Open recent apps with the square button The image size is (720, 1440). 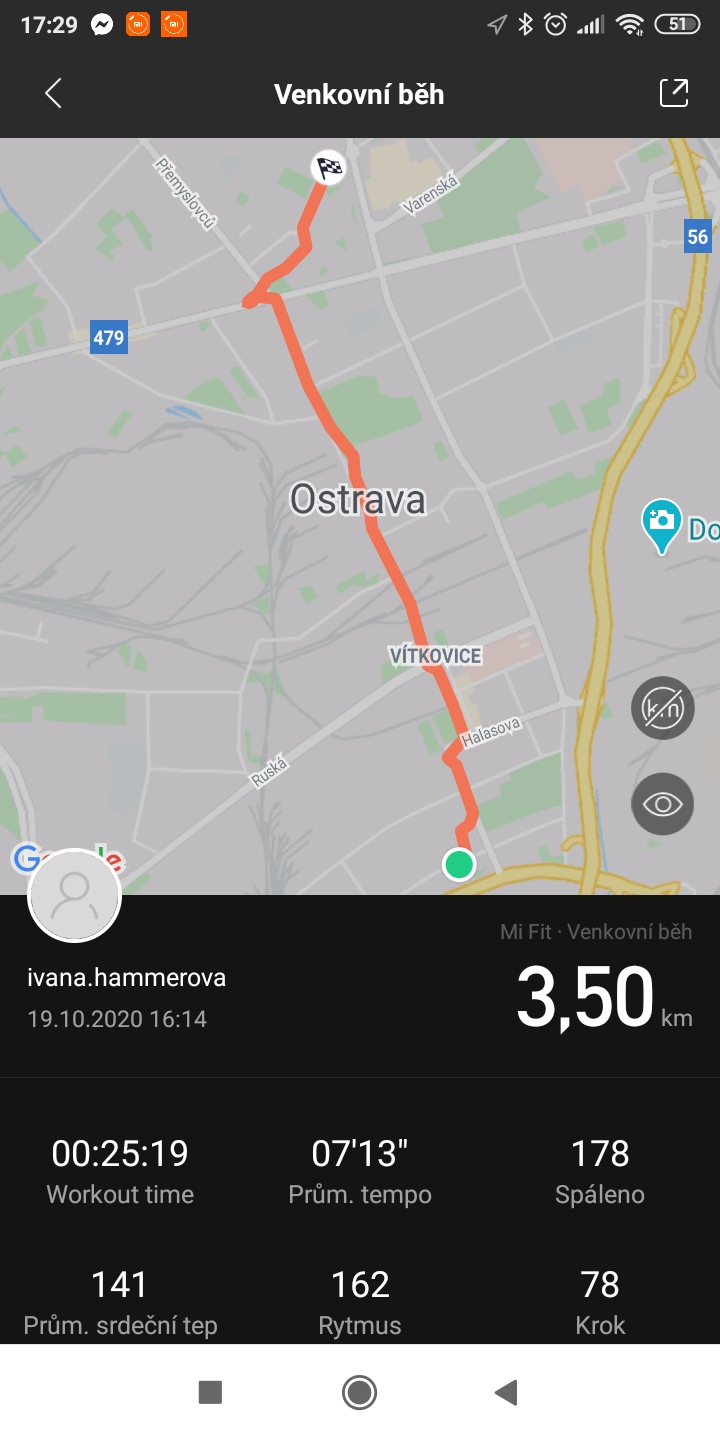(210, 1392)
